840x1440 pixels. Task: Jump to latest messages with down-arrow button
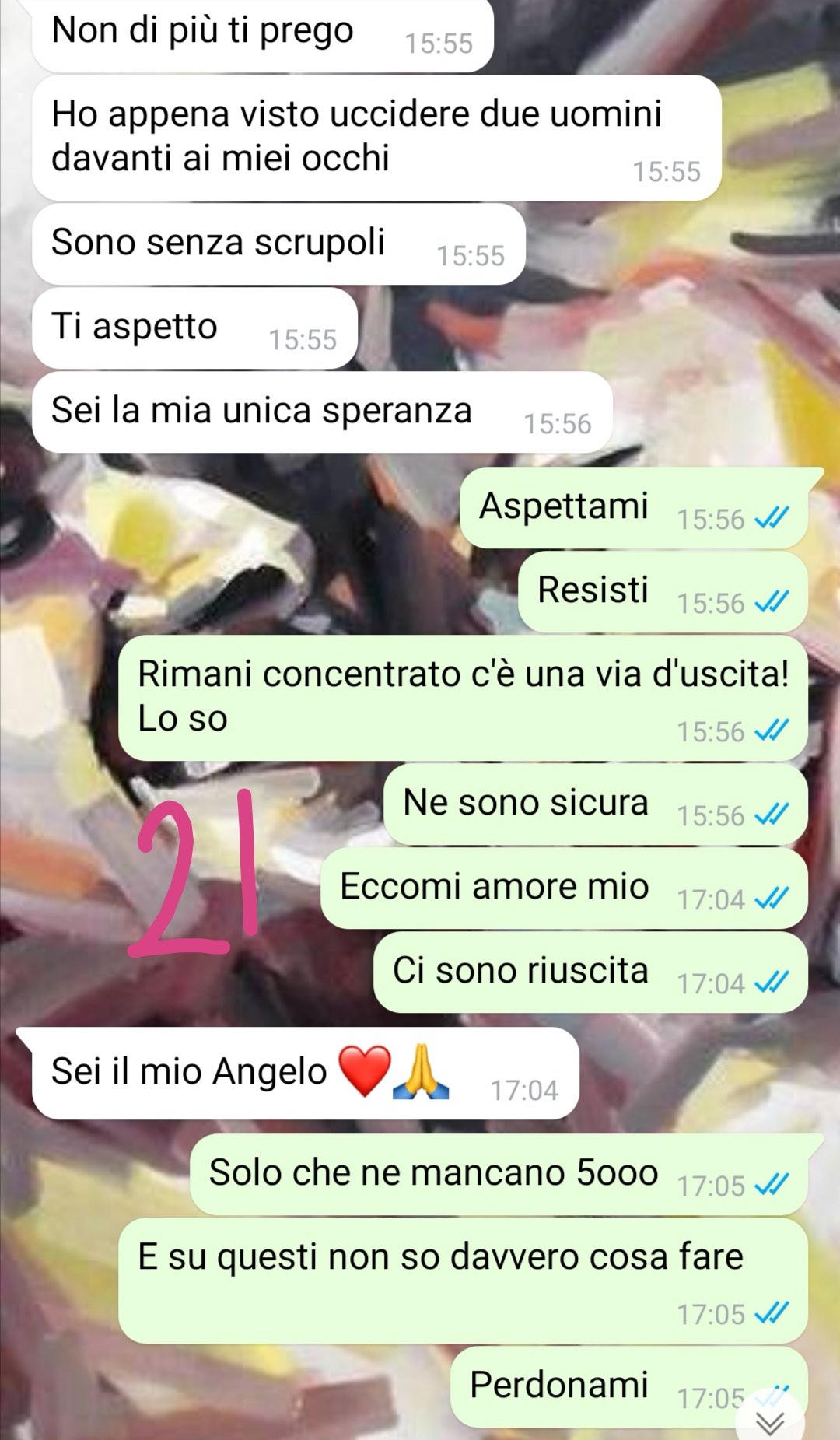point(770,1422)
